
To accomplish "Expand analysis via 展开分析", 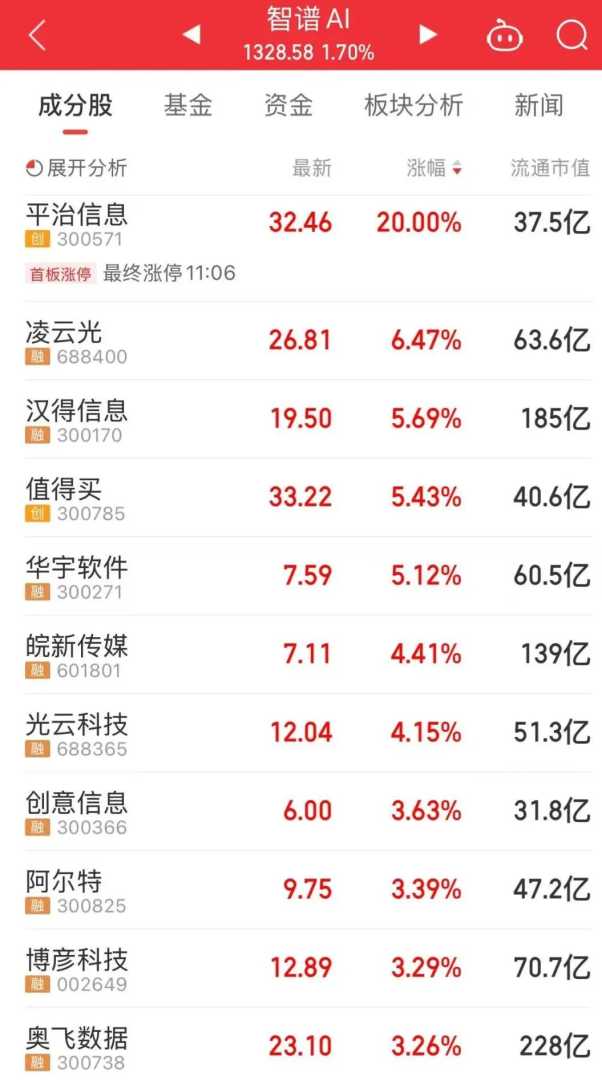I will 77,168.
